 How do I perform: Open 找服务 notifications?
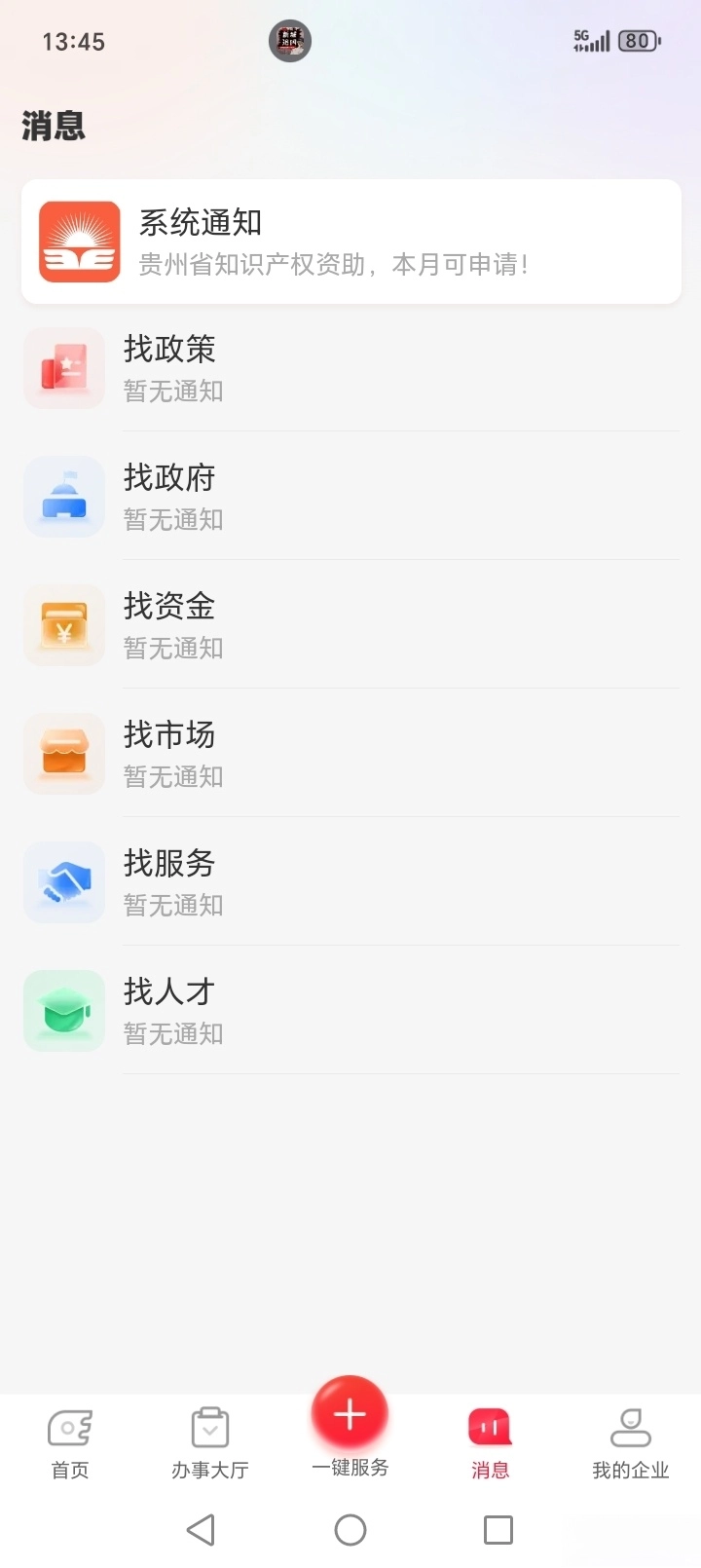[350, 882]
